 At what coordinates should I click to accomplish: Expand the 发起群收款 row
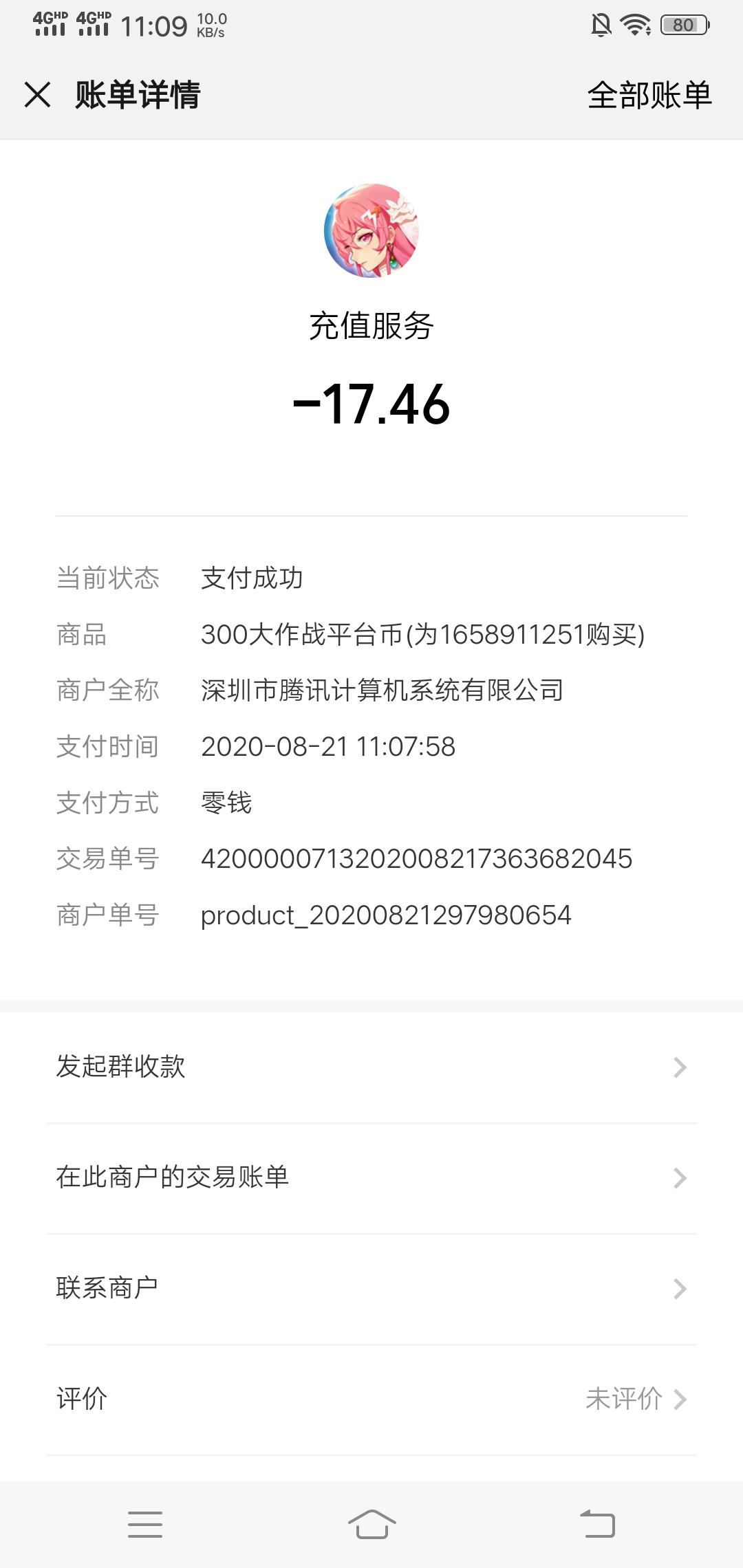(x=371, y=1067)
